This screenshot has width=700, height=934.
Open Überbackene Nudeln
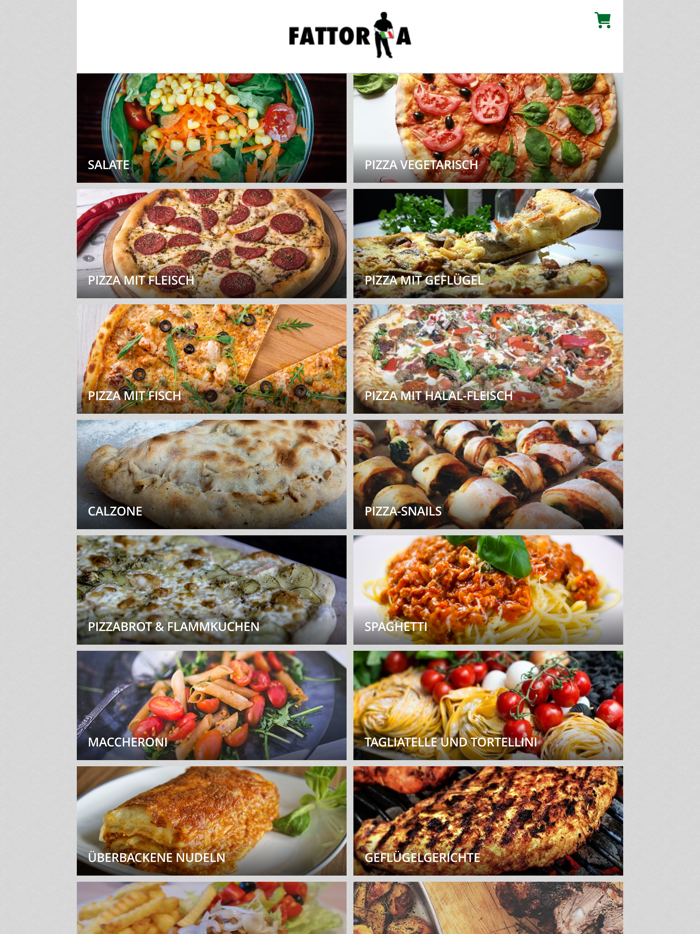coord(211,821)
